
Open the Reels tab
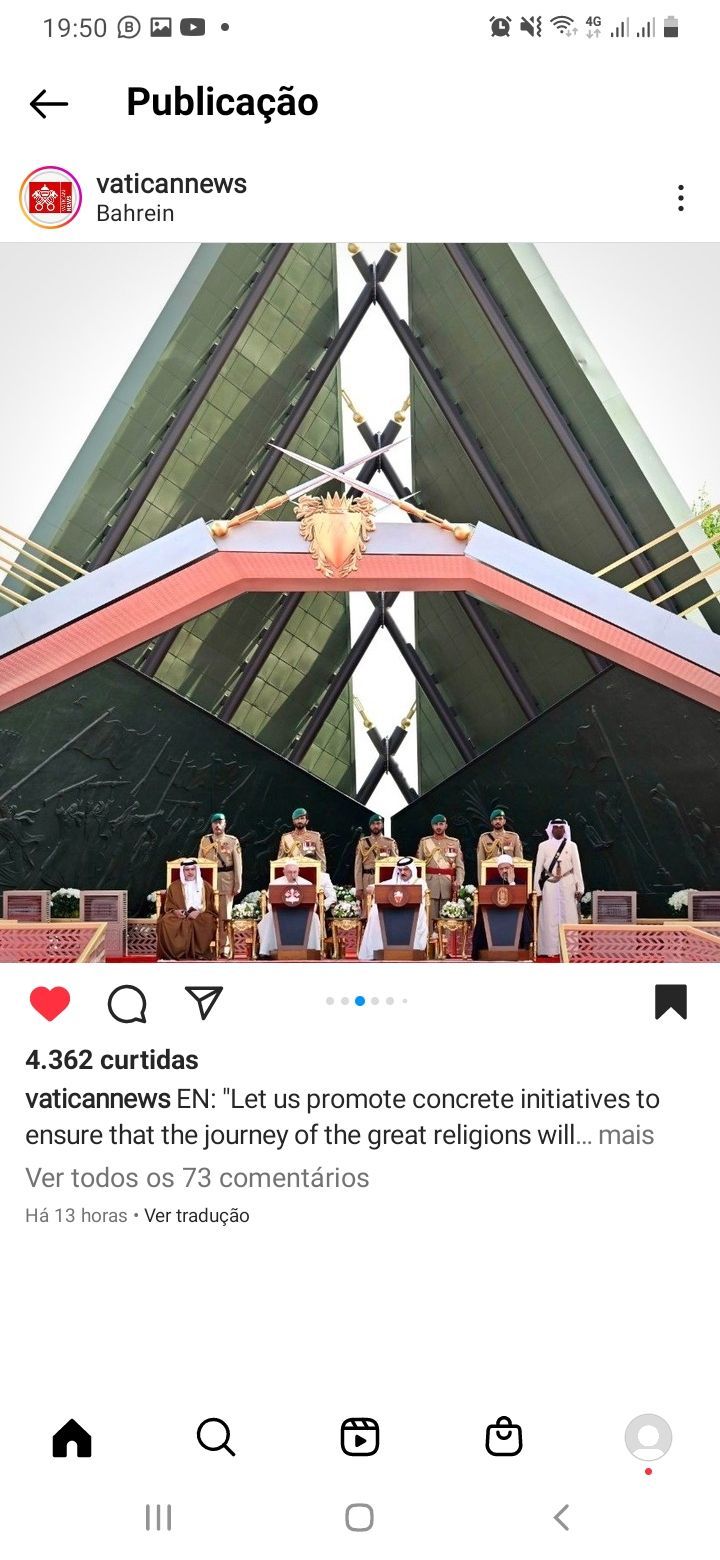pos(360,1438)
